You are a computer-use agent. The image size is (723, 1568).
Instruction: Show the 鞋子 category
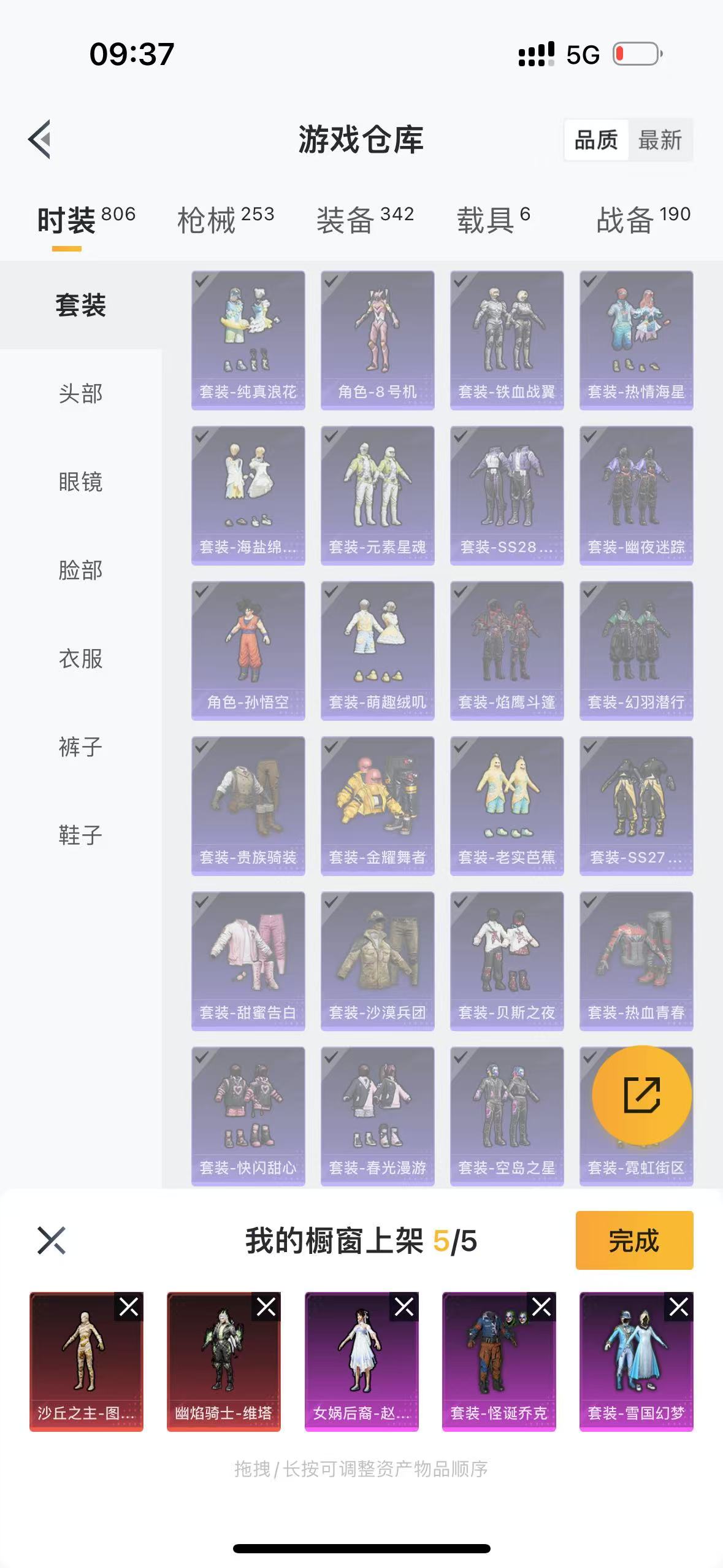[80, 835]
